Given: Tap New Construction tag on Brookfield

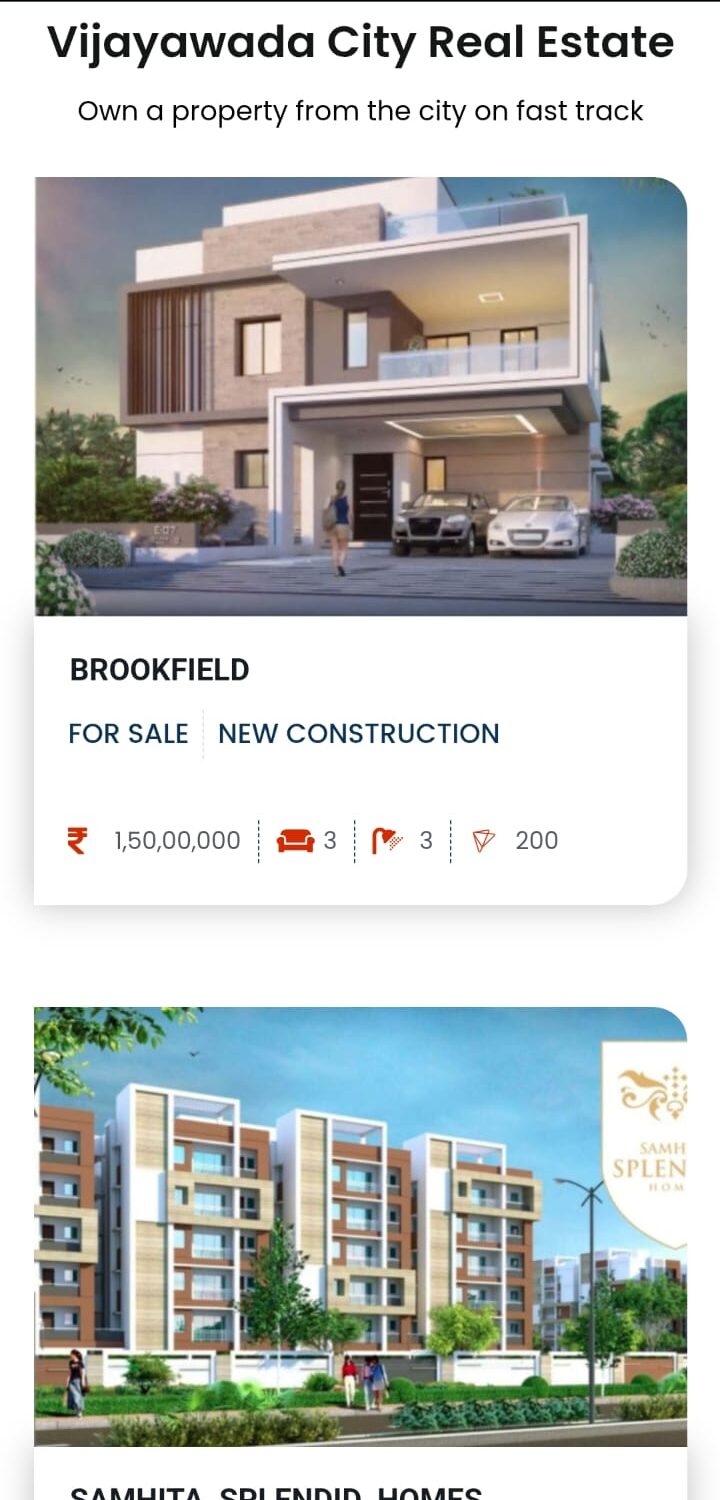Looking at the screenshot, I should [358, 734].
